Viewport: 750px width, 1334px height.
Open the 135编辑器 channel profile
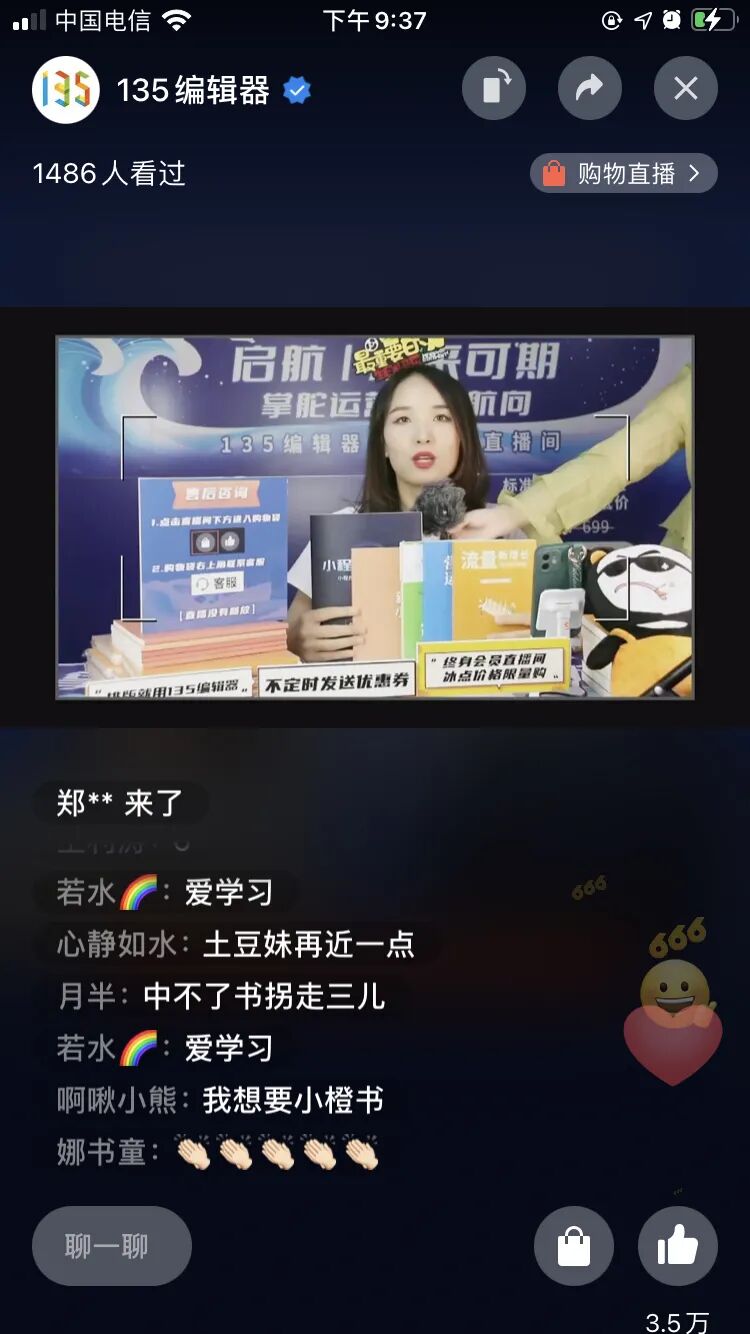click(66, 90)
